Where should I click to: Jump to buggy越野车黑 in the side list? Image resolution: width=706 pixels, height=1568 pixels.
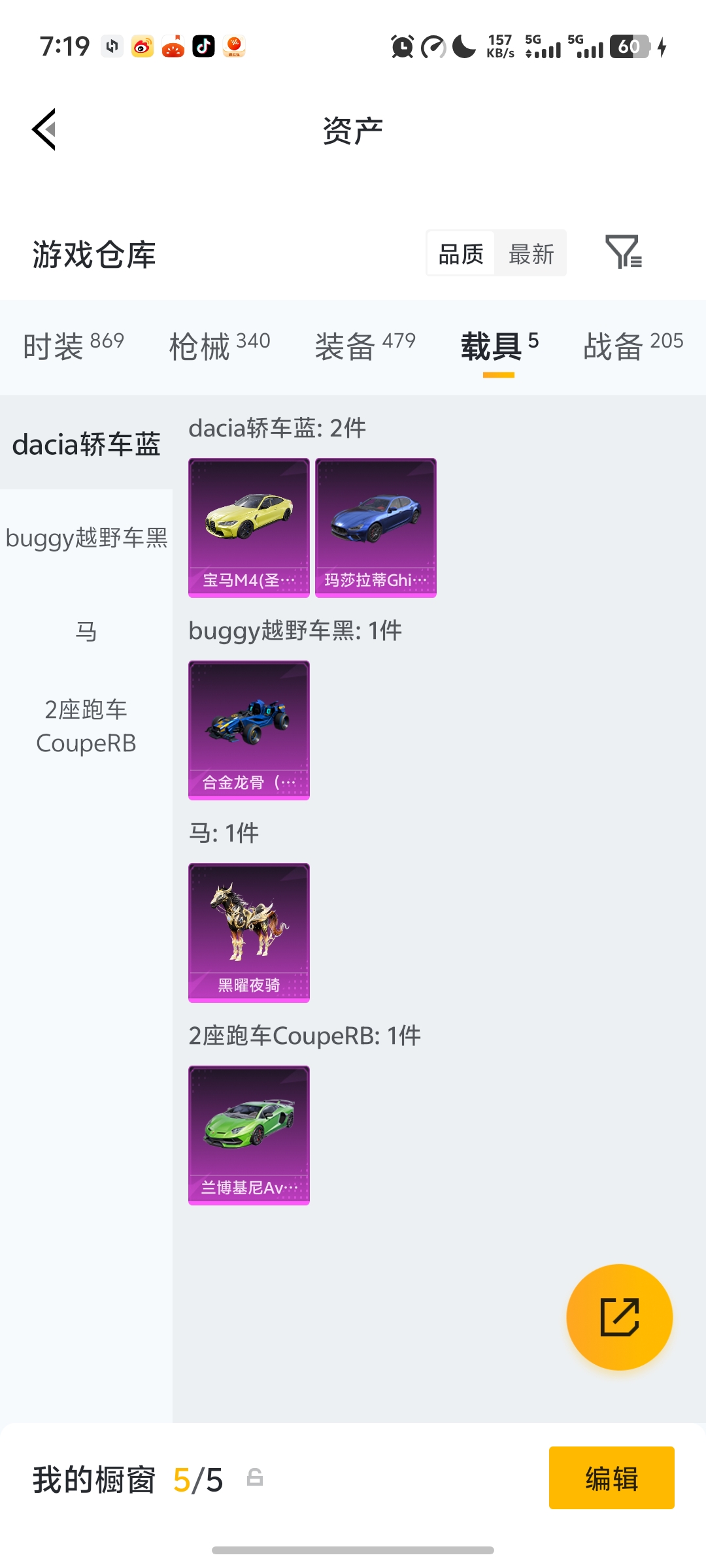(x=86, y=538)
